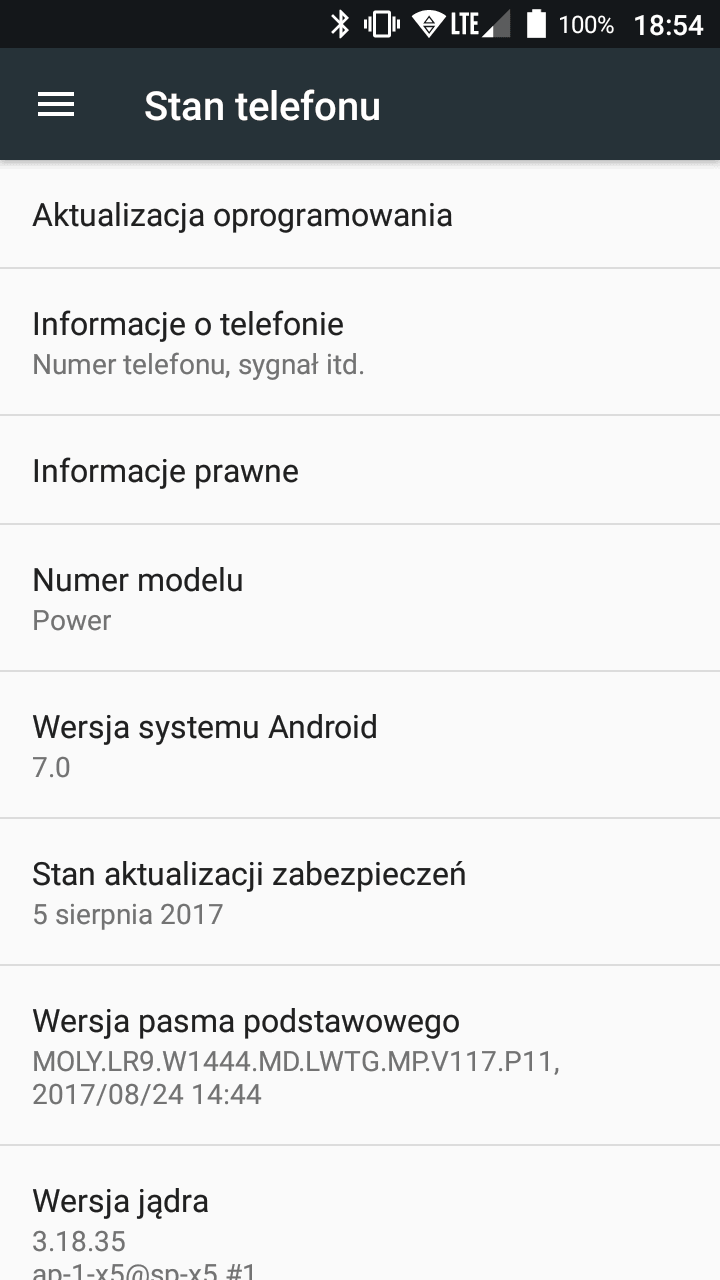
Task: Tap Wersja systemu Android row
Action: point(360,745)
